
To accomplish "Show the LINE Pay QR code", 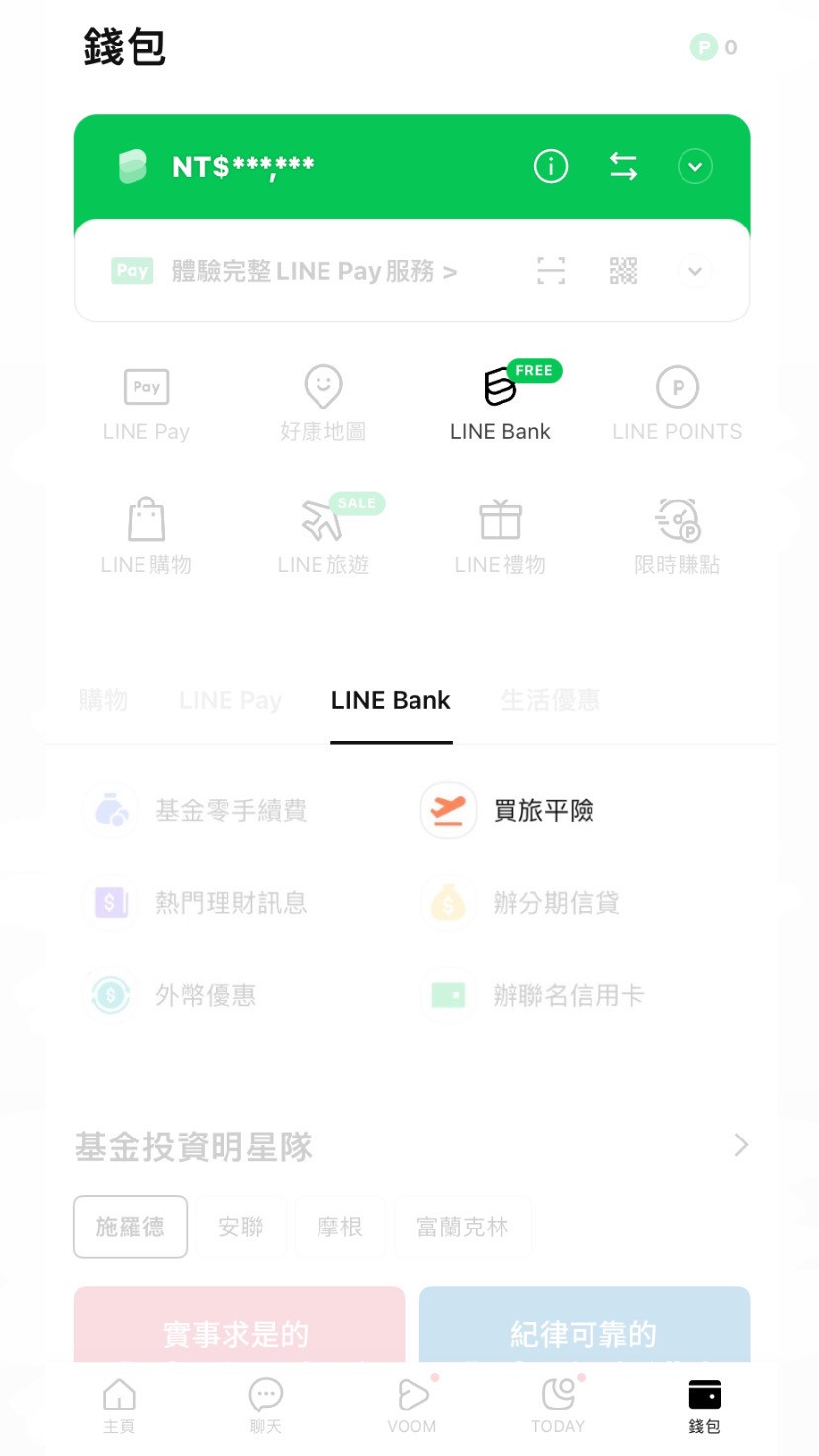I will pos(623,271).
